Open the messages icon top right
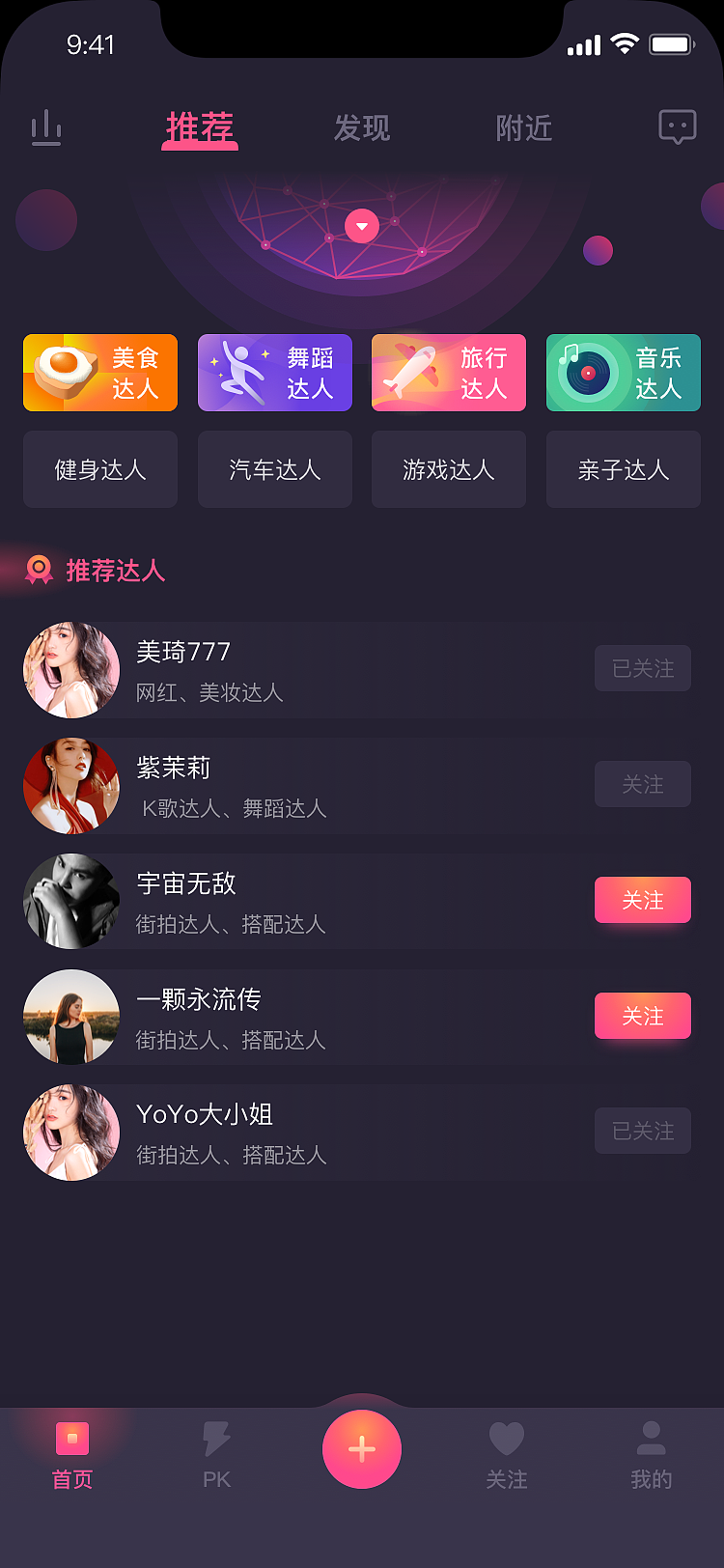The width and height of the screenshot is (724, 1568). (677, 126)
